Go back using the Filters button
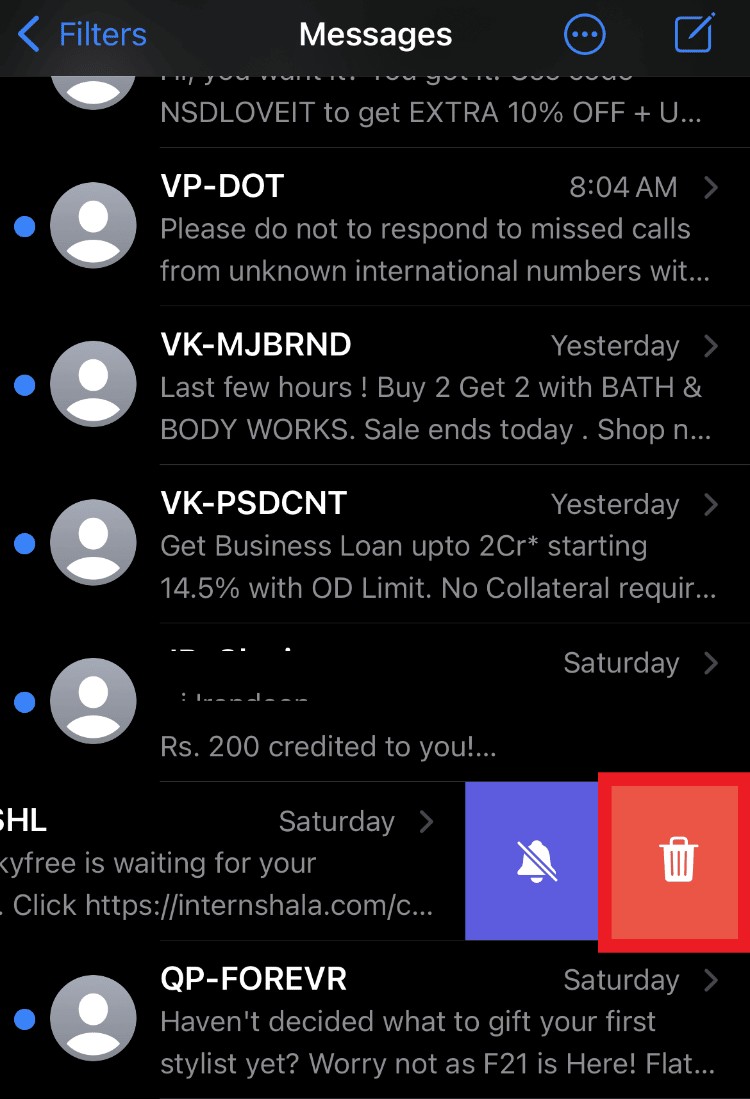The width and height of the screenshot is (750, 1099). pyautogui.click(x=78, y=33)
